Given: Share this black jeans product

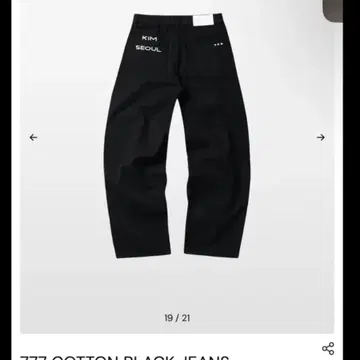Looking at the screenshot, I should (328, 348).
